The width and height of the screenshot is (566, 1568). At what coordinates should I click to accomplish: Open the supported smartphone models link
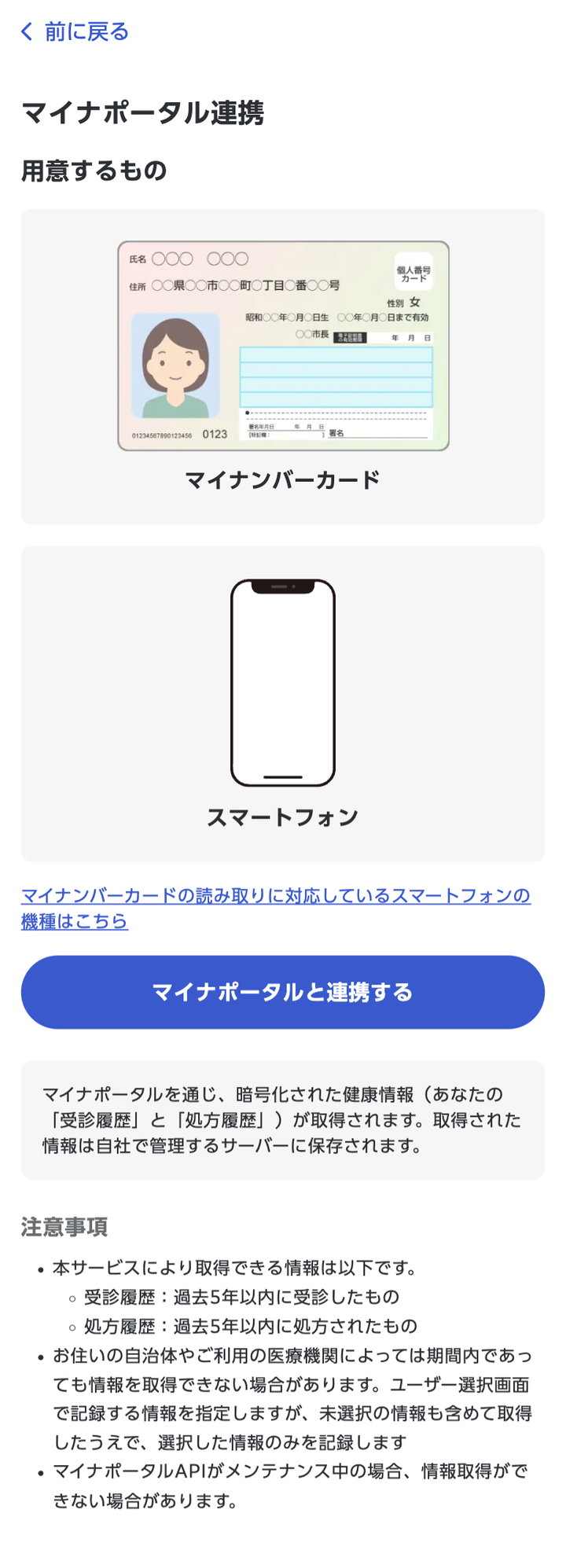(275, 896)
